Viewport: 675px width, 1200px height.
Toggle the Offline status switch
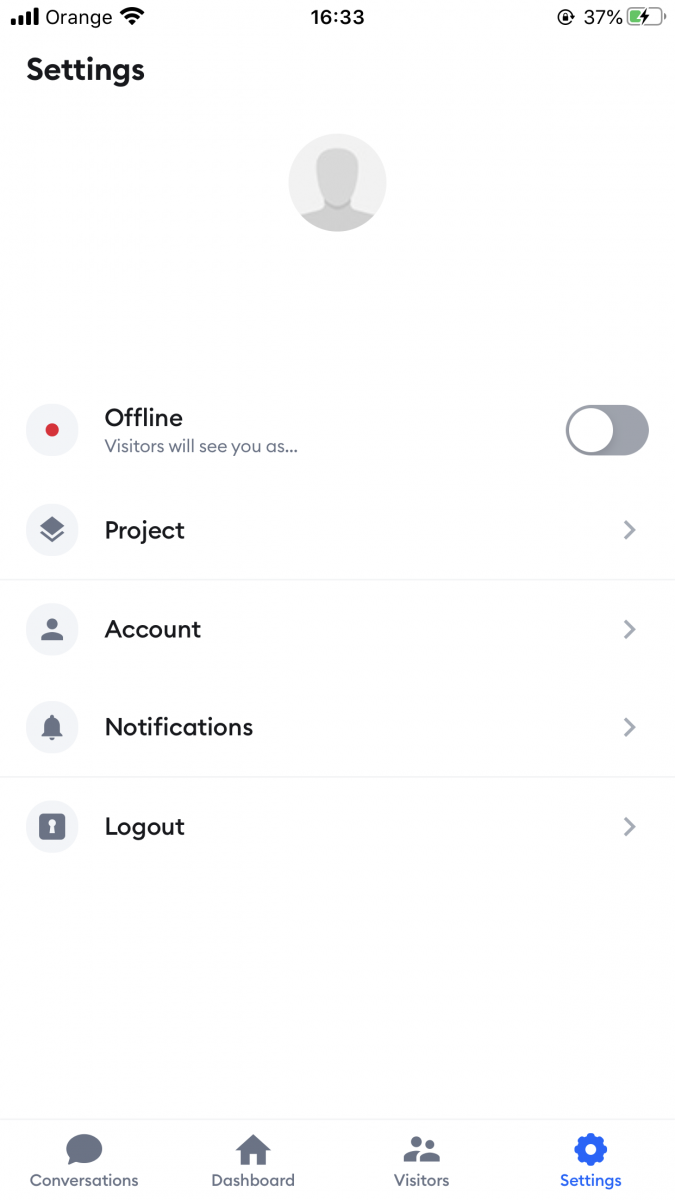coord(607,430)
